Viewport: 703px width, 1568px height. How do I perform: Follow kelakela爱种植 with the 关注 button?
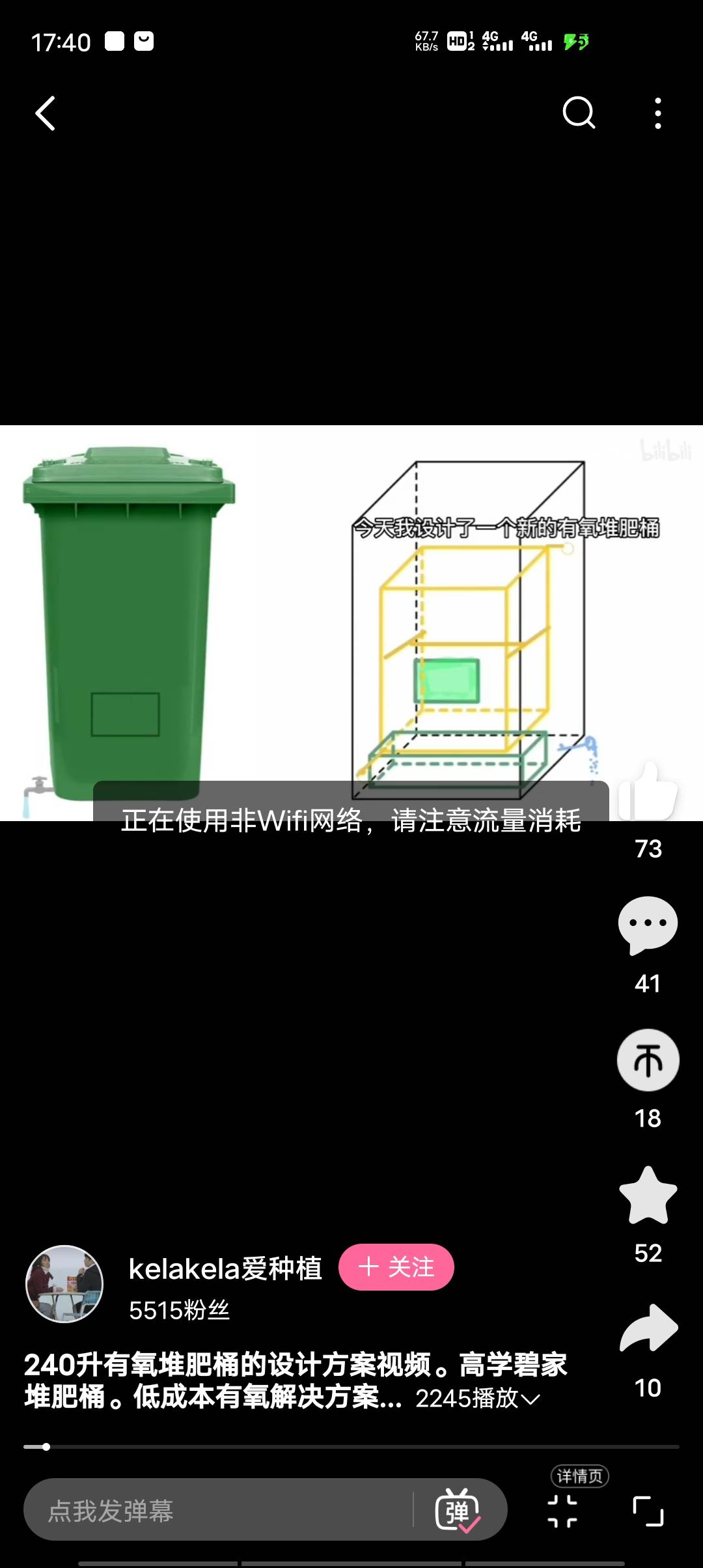tap(396, 1267)
